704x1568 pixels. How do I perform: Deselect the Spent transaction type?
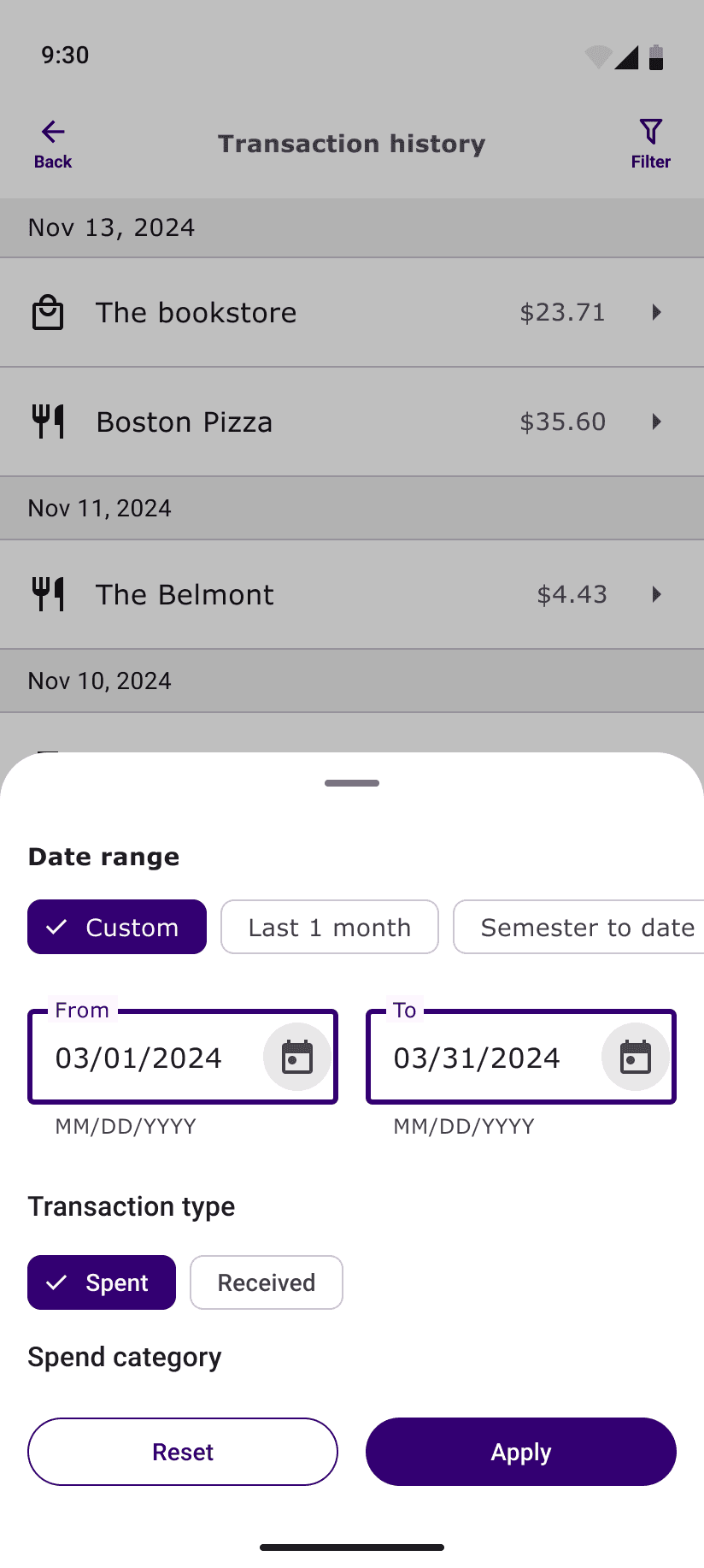click(101, 1282)
